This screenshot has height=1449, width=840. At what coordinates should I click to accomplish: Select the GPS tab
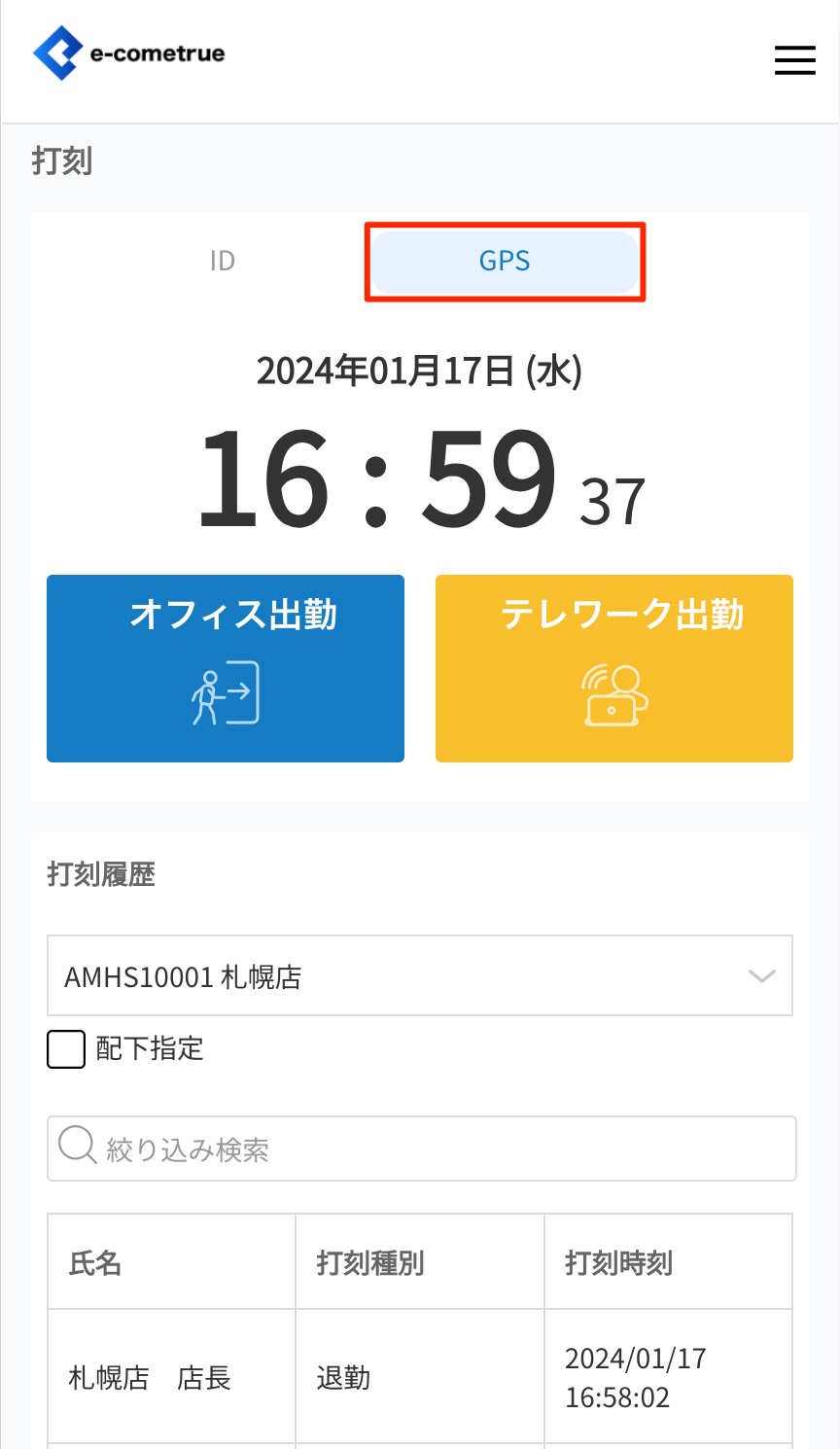click(505, 261)
